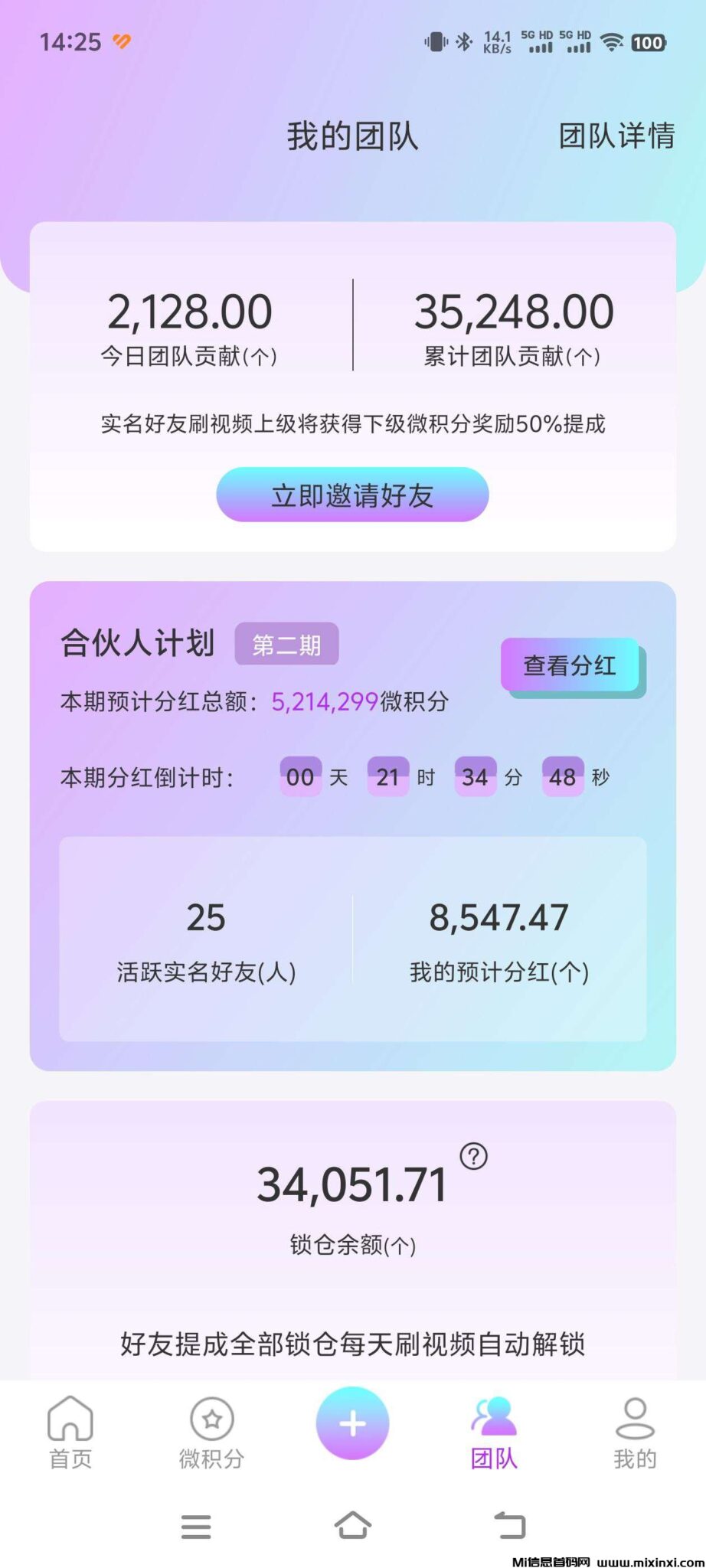
Task: Tap the 00 days countdown box
Action: pyautogui.click(x=301, y=777)
